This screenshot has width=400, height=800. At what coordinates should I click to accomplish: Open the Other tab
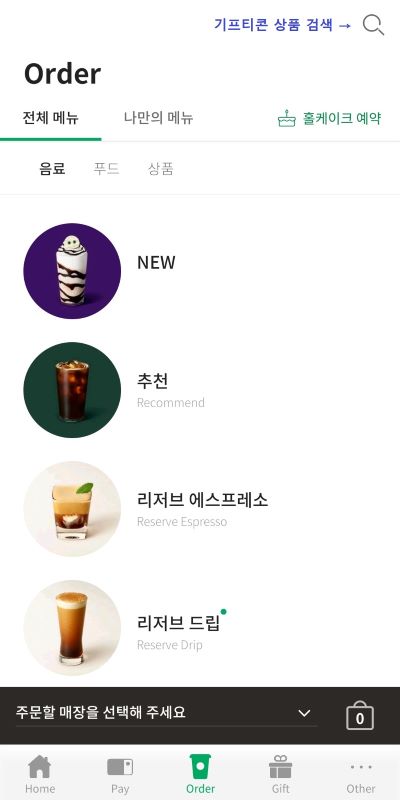click(x=361, y=774)
